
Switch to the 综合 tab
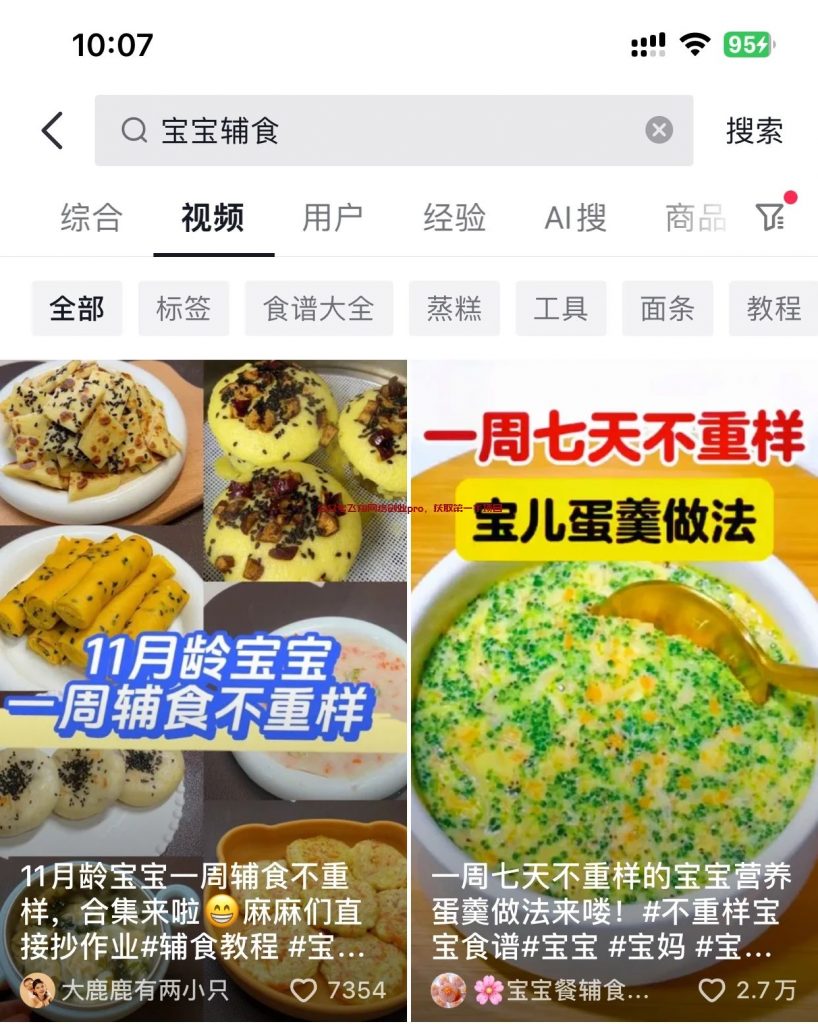(91, 217)
